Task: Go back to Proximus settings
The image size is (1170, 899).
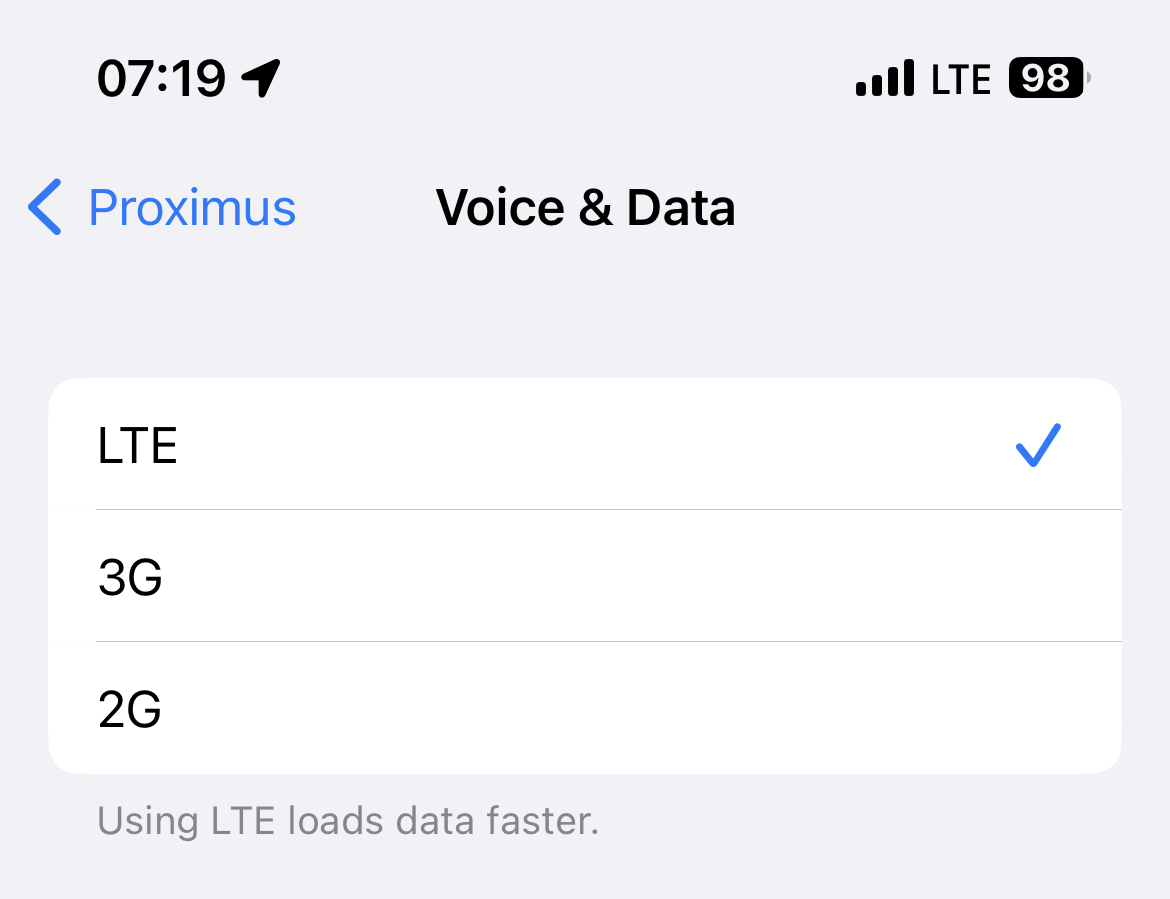Action: pyautogui.click(x=163, y=208)
